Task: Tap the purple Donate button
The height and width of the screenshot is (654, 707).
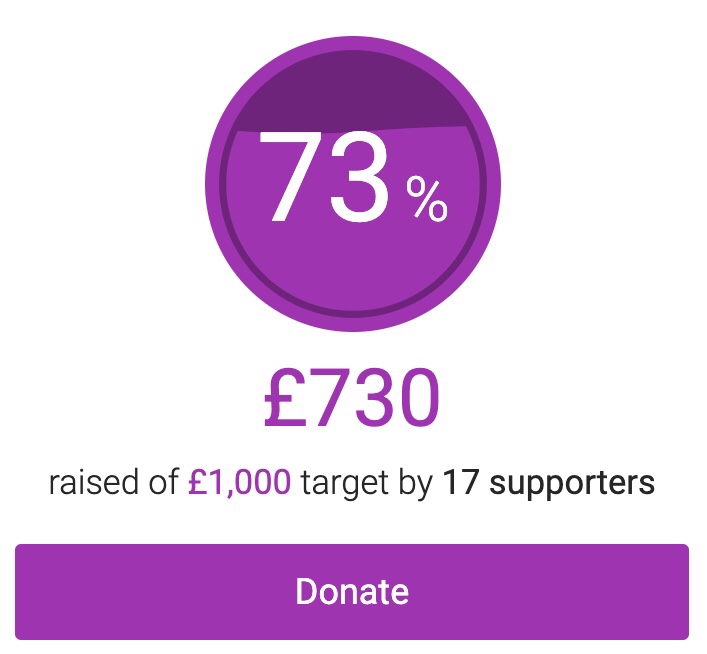Action: click(352, 591)
